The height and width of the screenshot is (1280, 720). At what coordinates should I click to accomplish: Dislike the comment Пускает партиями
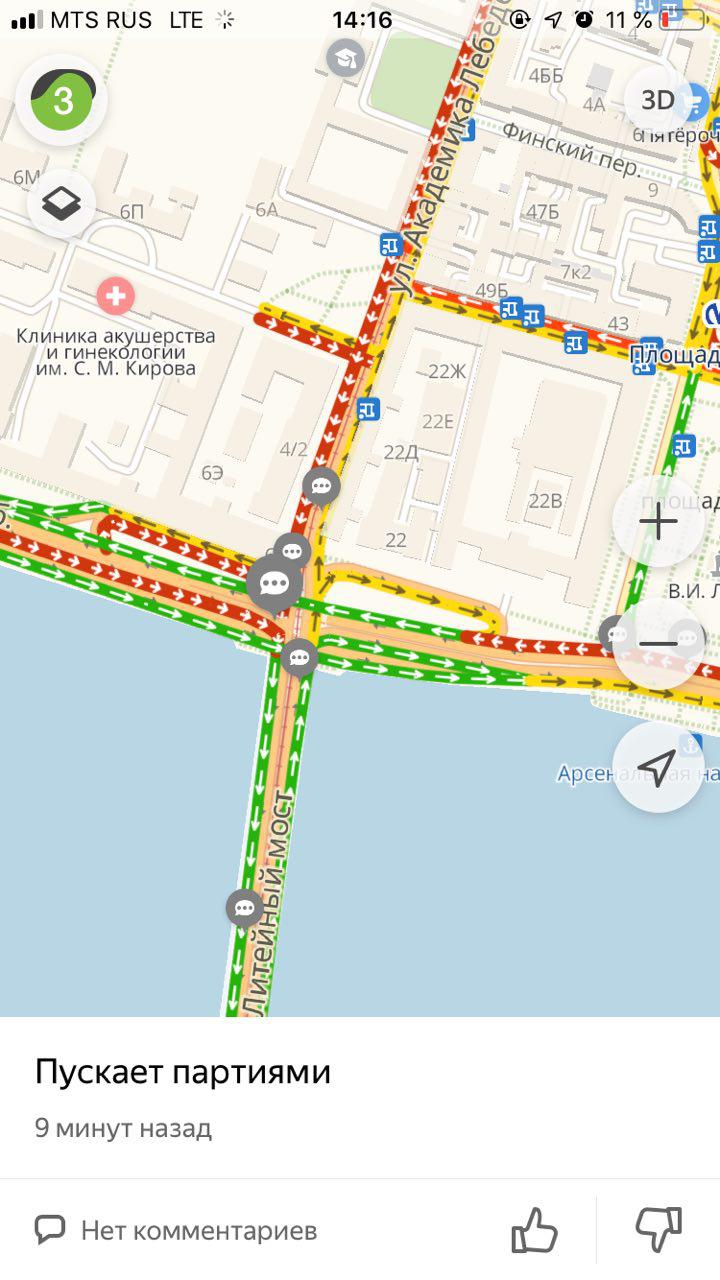[659, 1229]
